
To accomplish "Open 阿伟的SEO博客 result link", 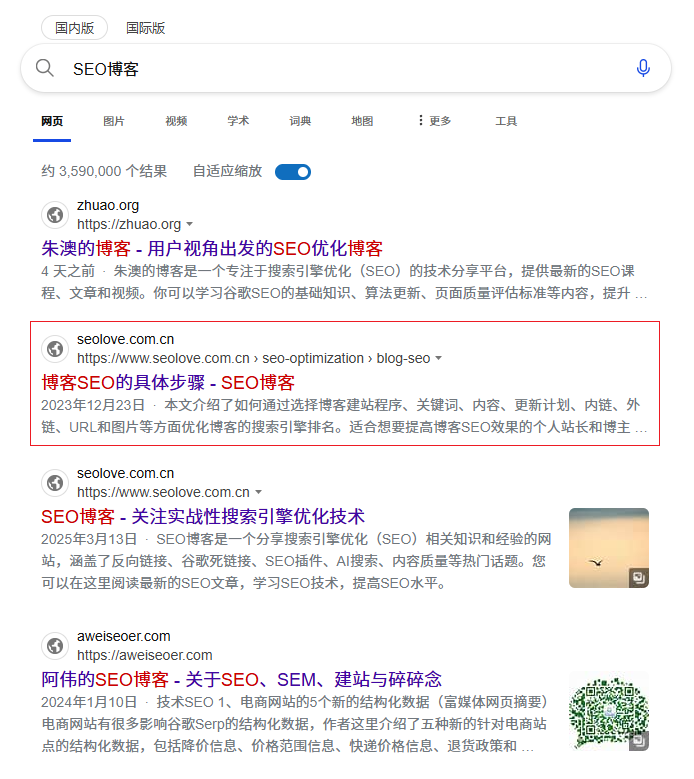I will (241, 679).
